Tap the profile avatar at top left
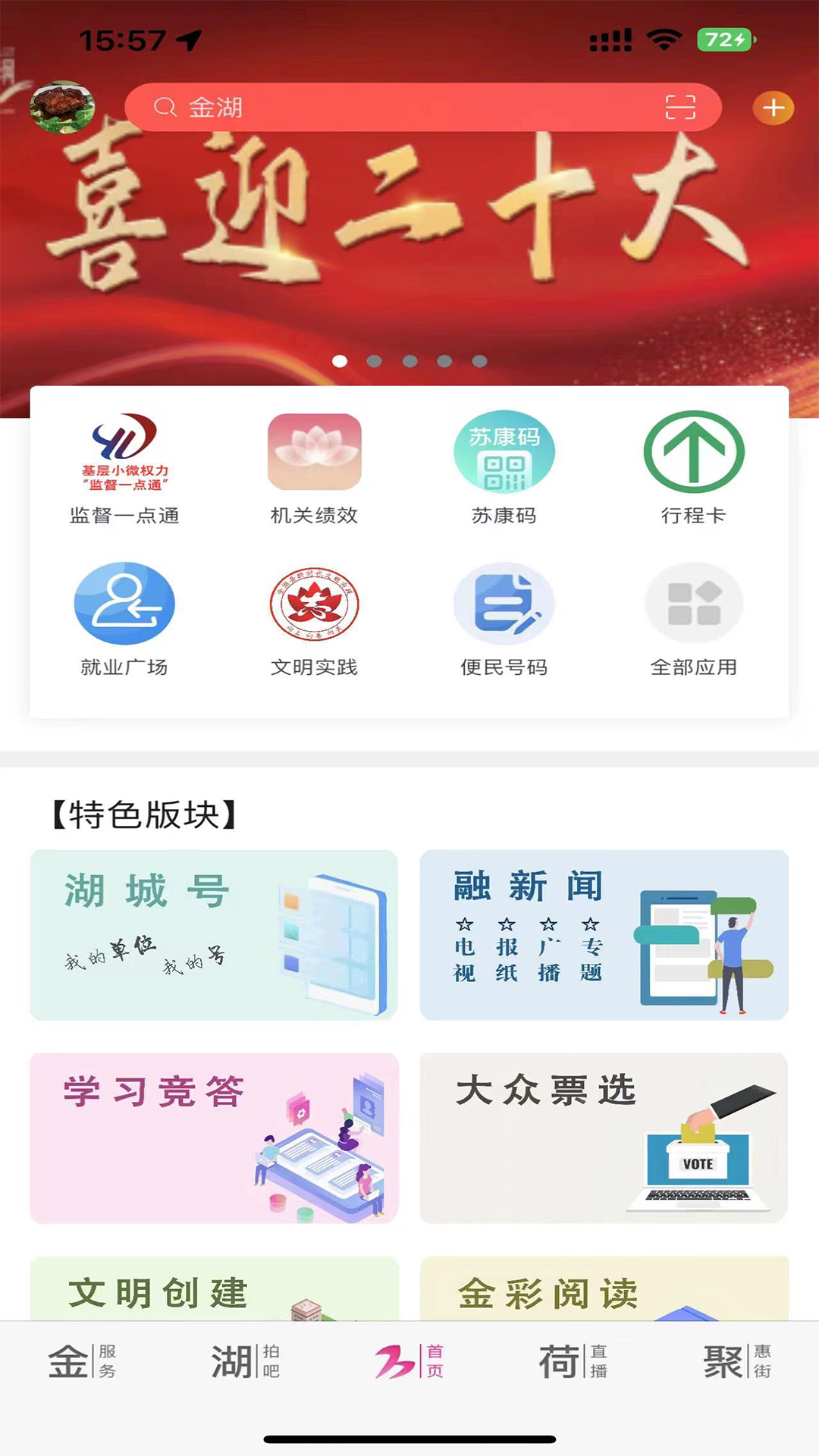Screen dimensions: 819x1456 pyautogui.click(x=63, y=108)
